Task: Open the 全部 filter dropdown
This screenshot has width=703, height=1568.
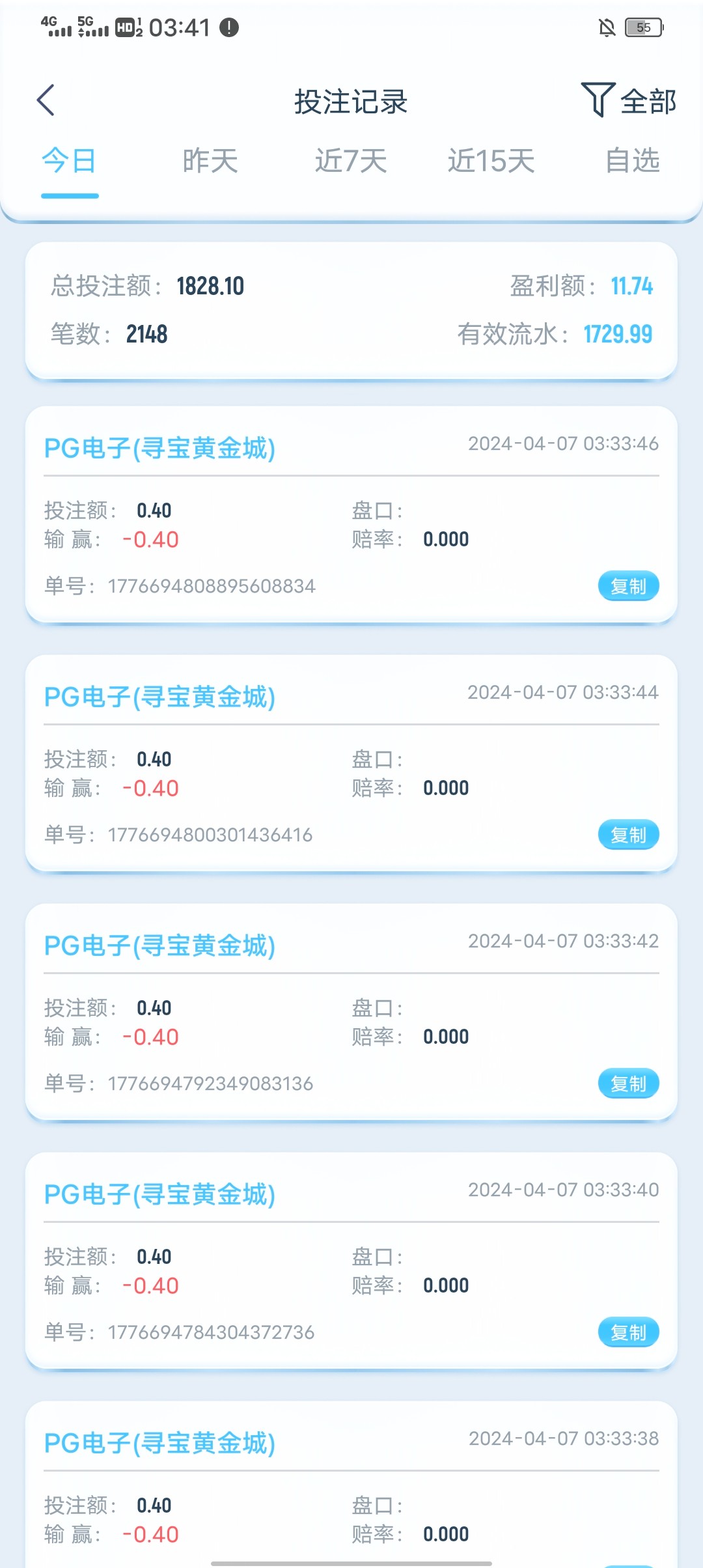Action: [629, 101]
